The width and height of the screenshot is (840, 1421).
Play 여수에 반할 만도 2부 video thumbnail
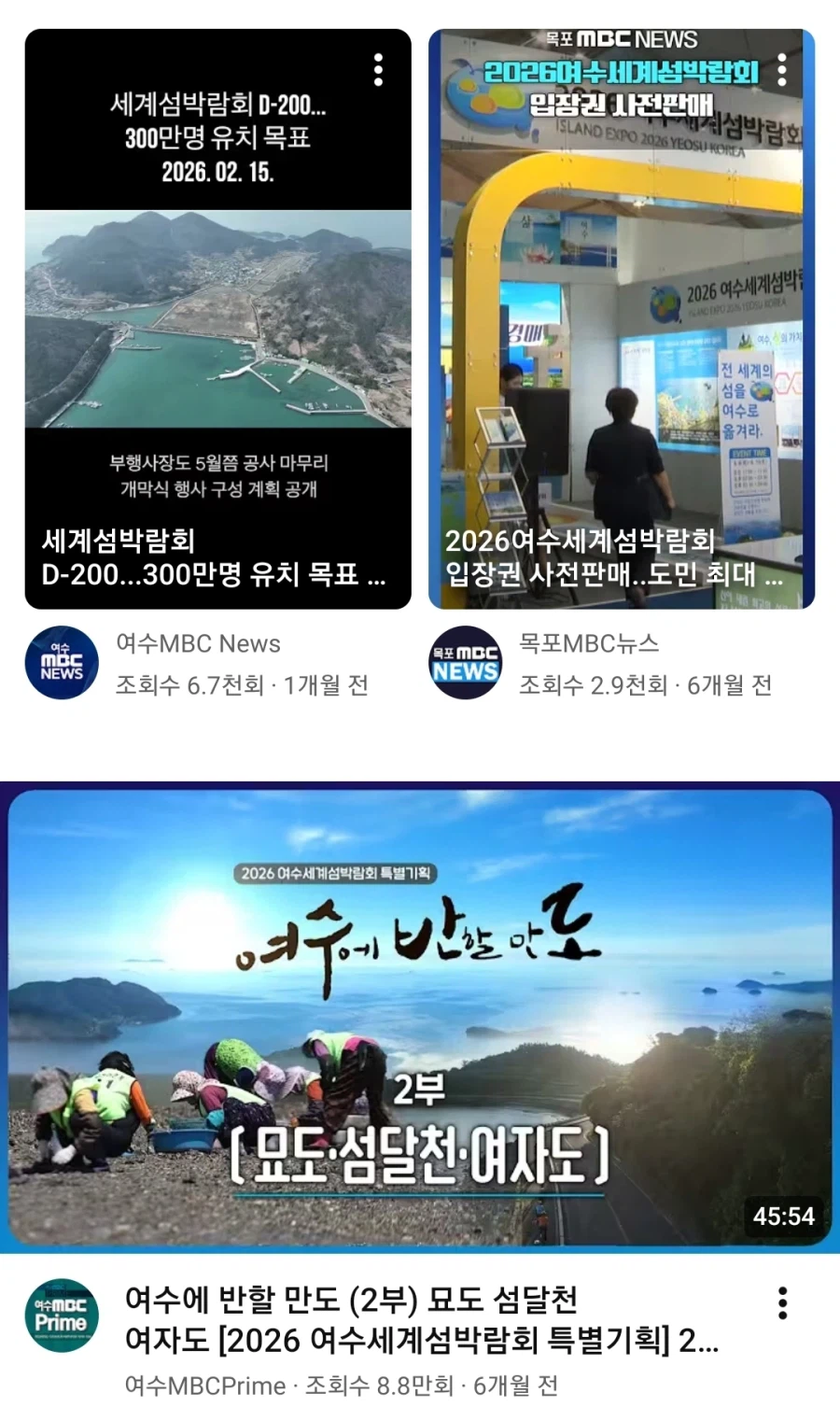coord(420,1018)
